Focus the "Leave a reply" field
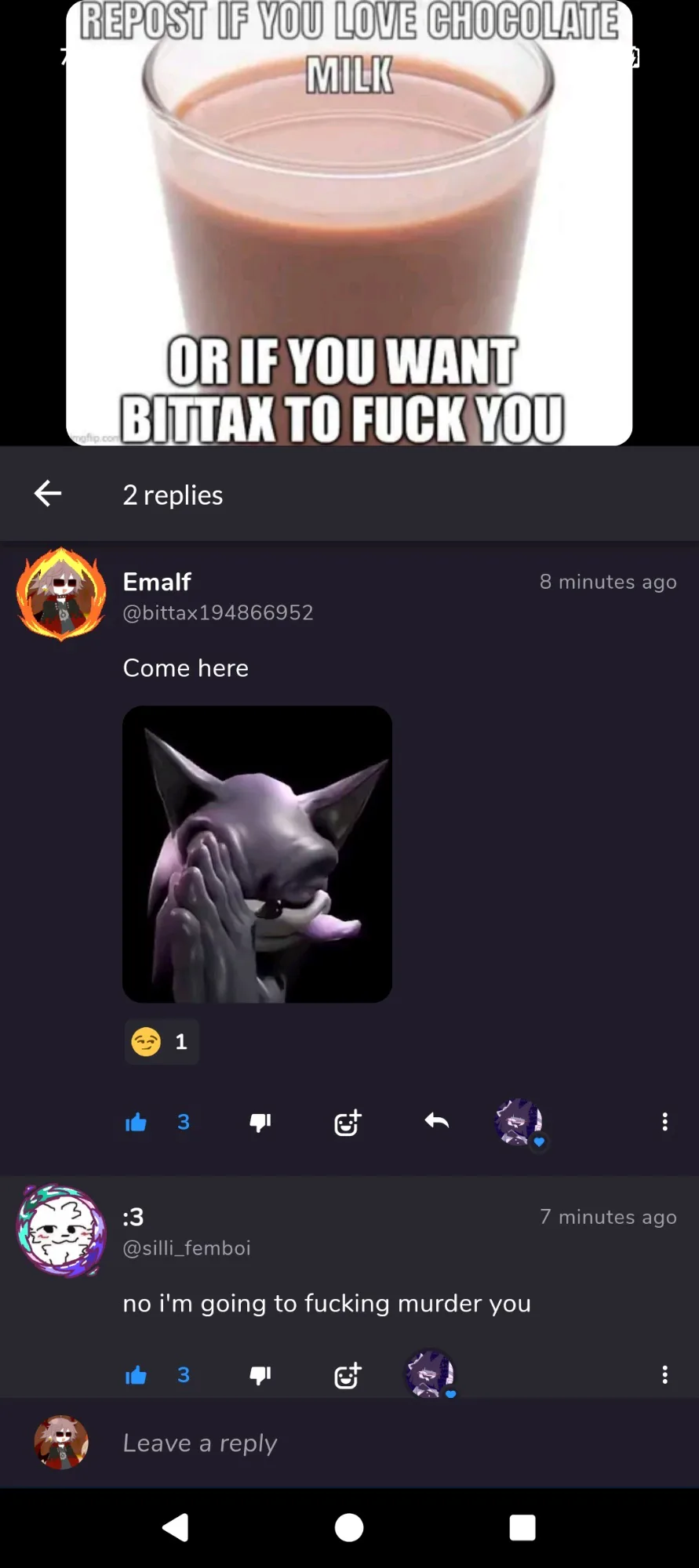This screenshot has width=699, height=1568. point(353,1443)
